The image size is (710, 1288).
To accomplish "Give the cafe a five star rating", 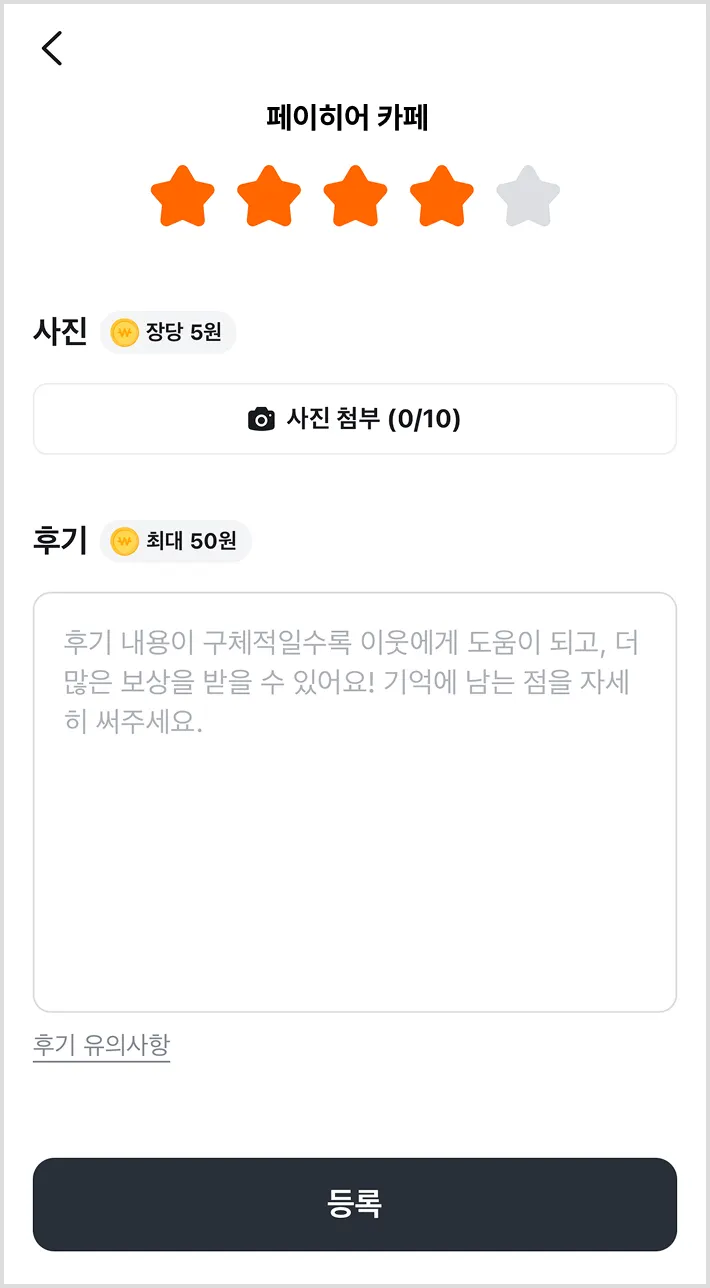I will 528,197.
